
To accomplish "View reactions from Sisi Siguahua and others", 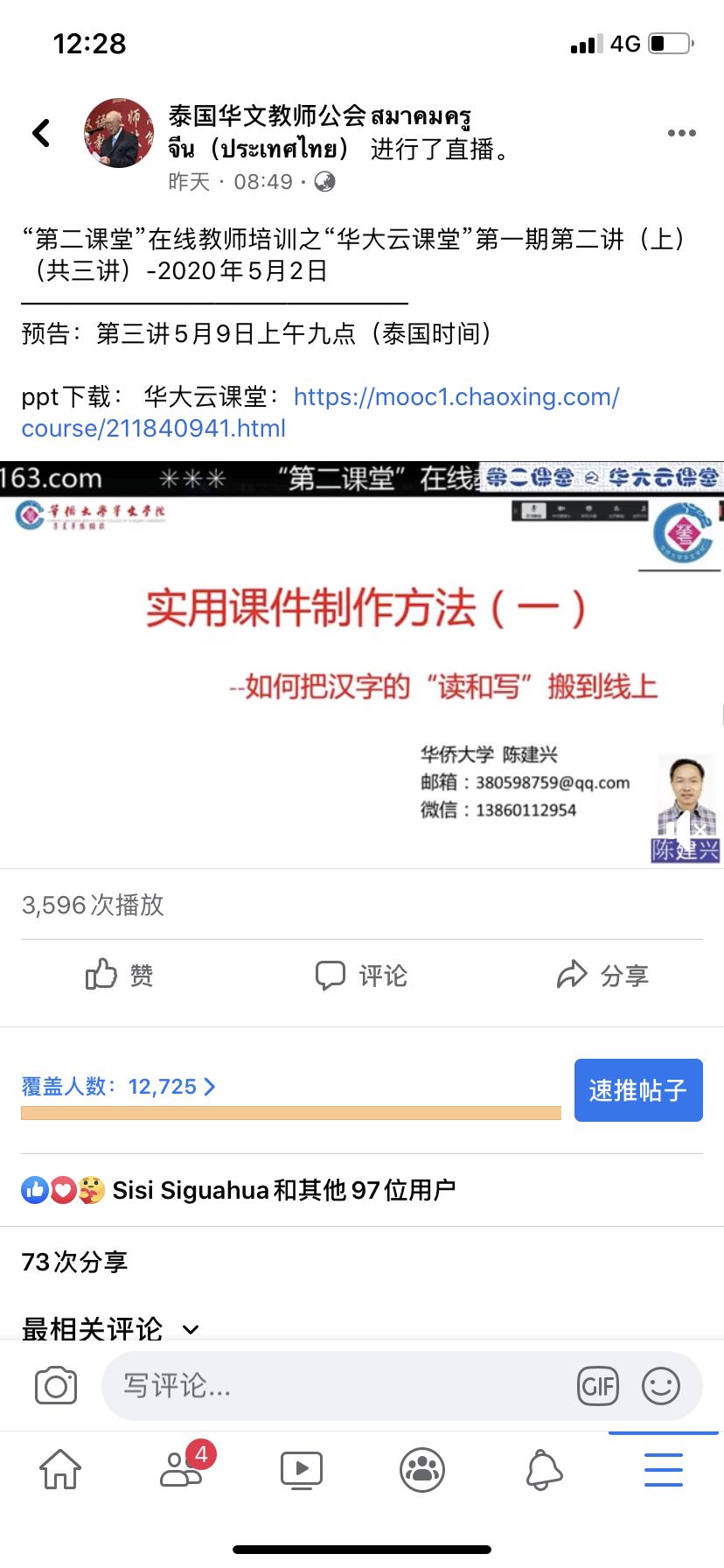I will (x=238, y=1190).
